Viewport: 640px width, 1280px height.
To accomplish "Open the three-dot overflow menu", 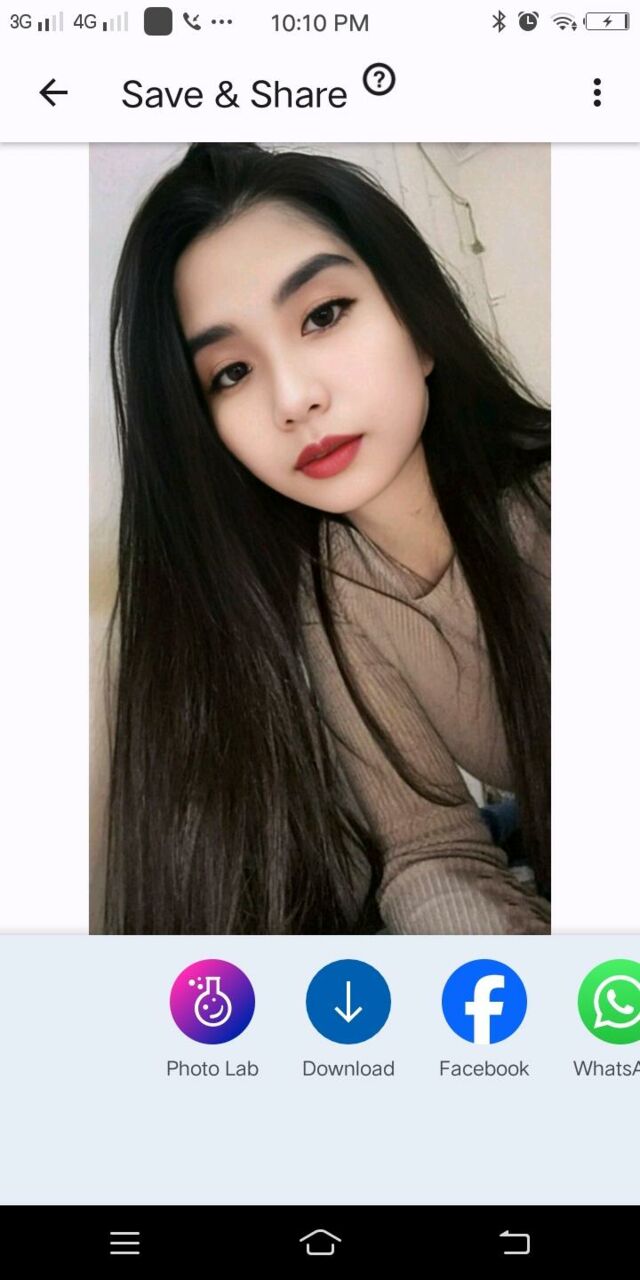I will click(x=597, y=93).
